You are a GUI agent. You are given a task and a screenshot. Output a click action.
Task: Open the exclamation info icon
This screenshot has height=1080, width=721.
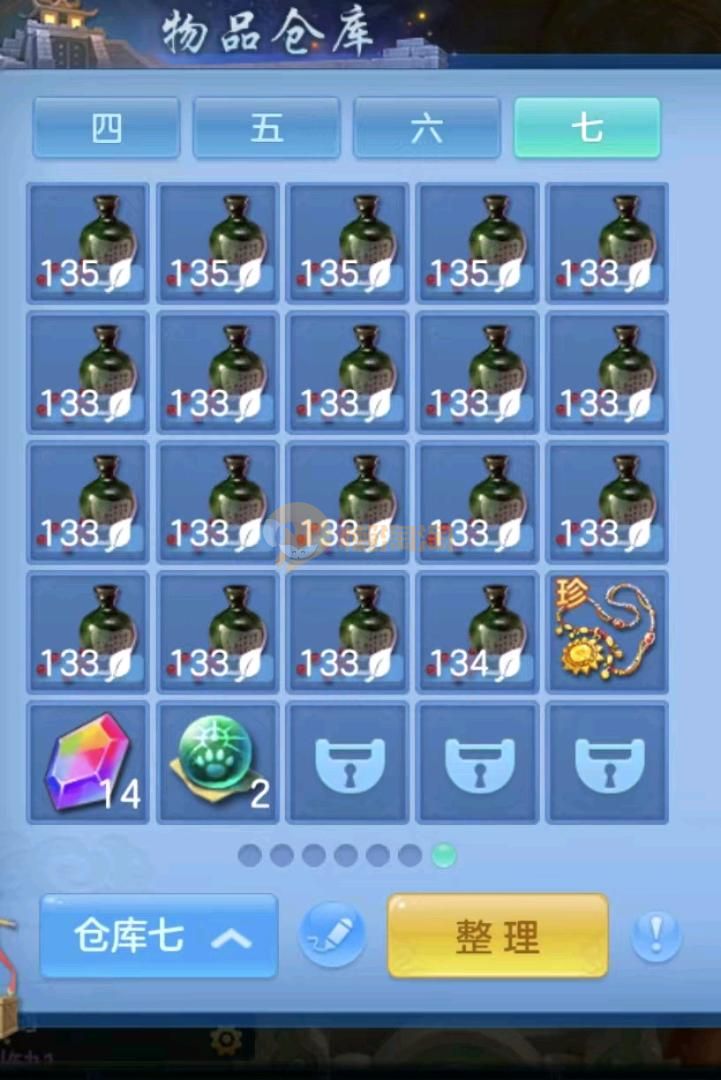[x=657, y=937]
